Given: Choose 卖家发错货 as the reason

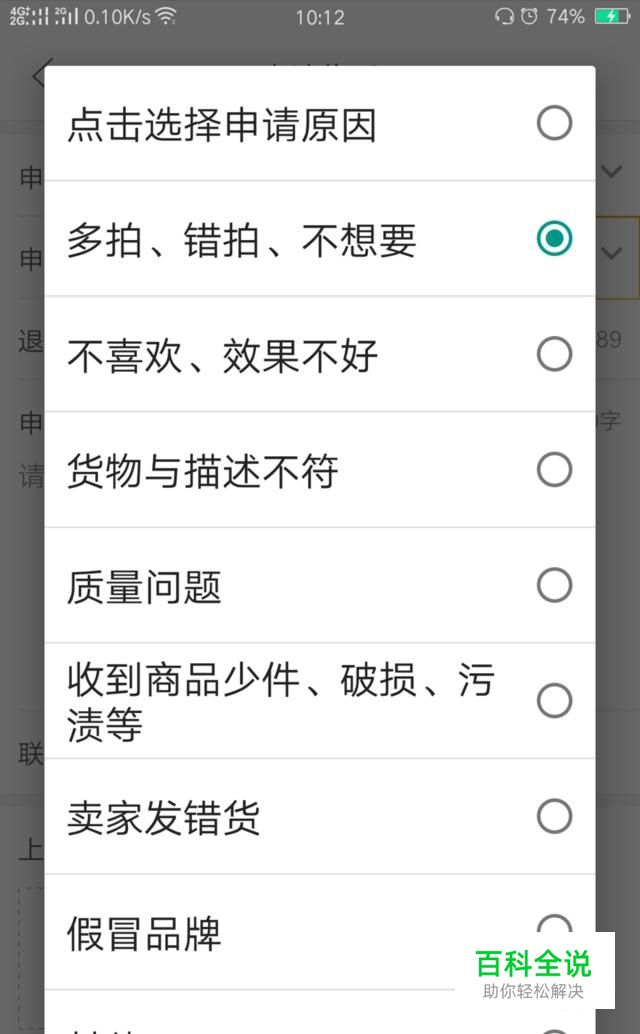Looking at the screenshot, I should tap(320, 816).
